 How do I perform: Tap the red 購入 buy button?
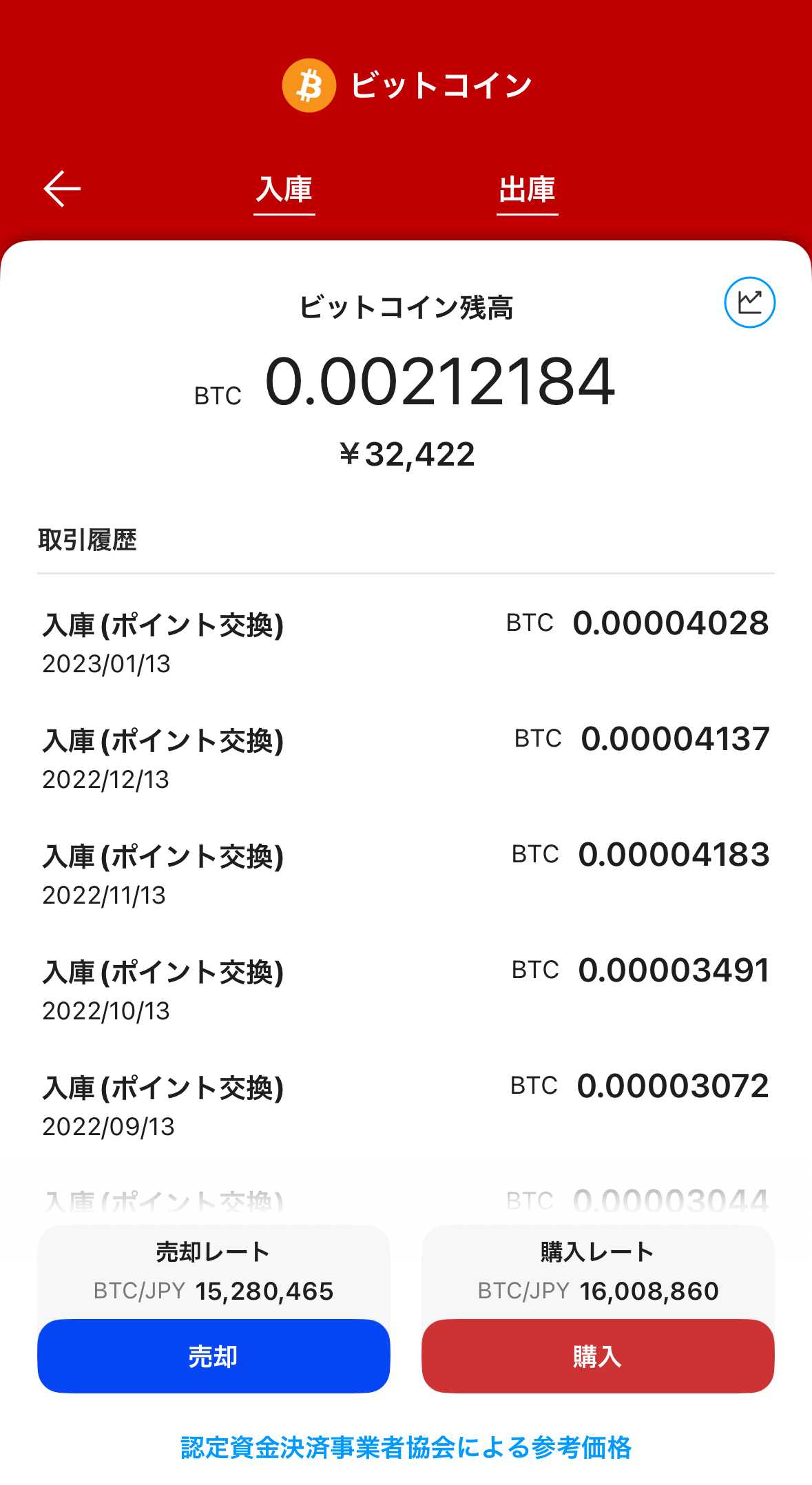coord(598,1356)
